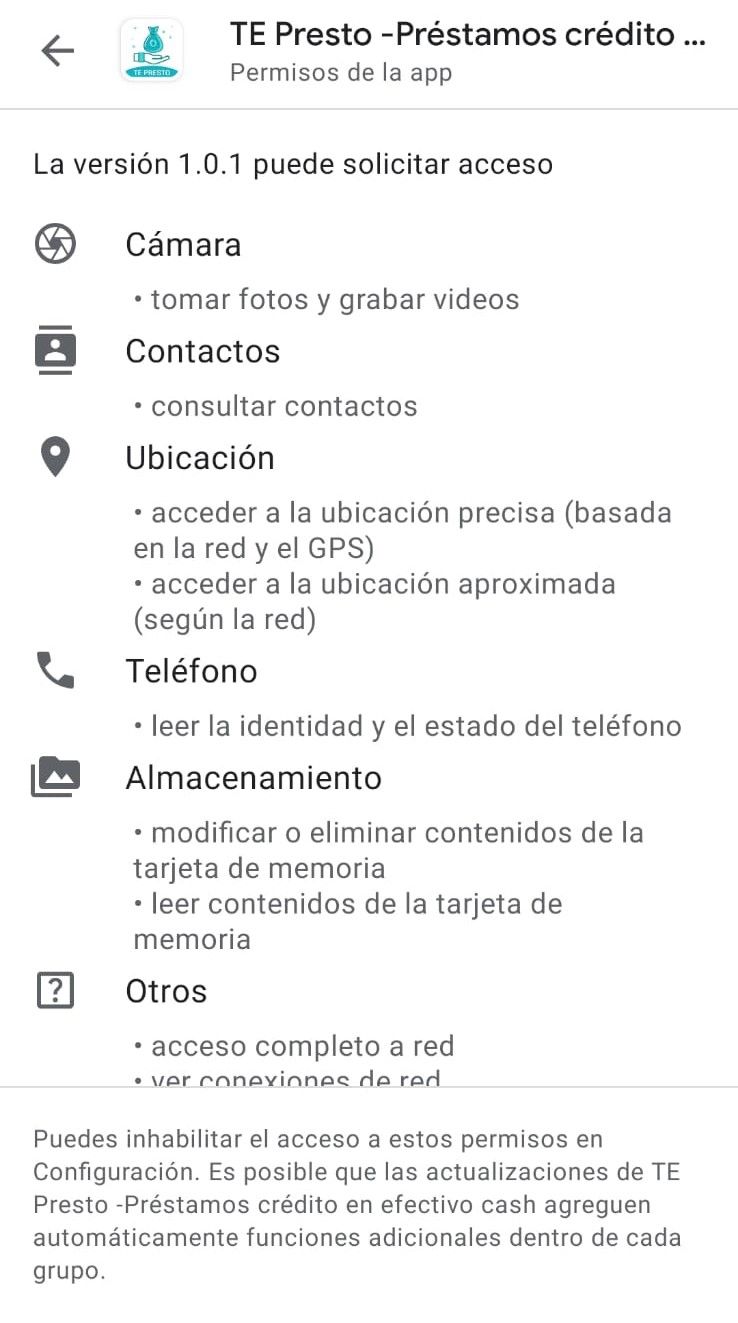Go back from the app permissions page

point(57,51)
